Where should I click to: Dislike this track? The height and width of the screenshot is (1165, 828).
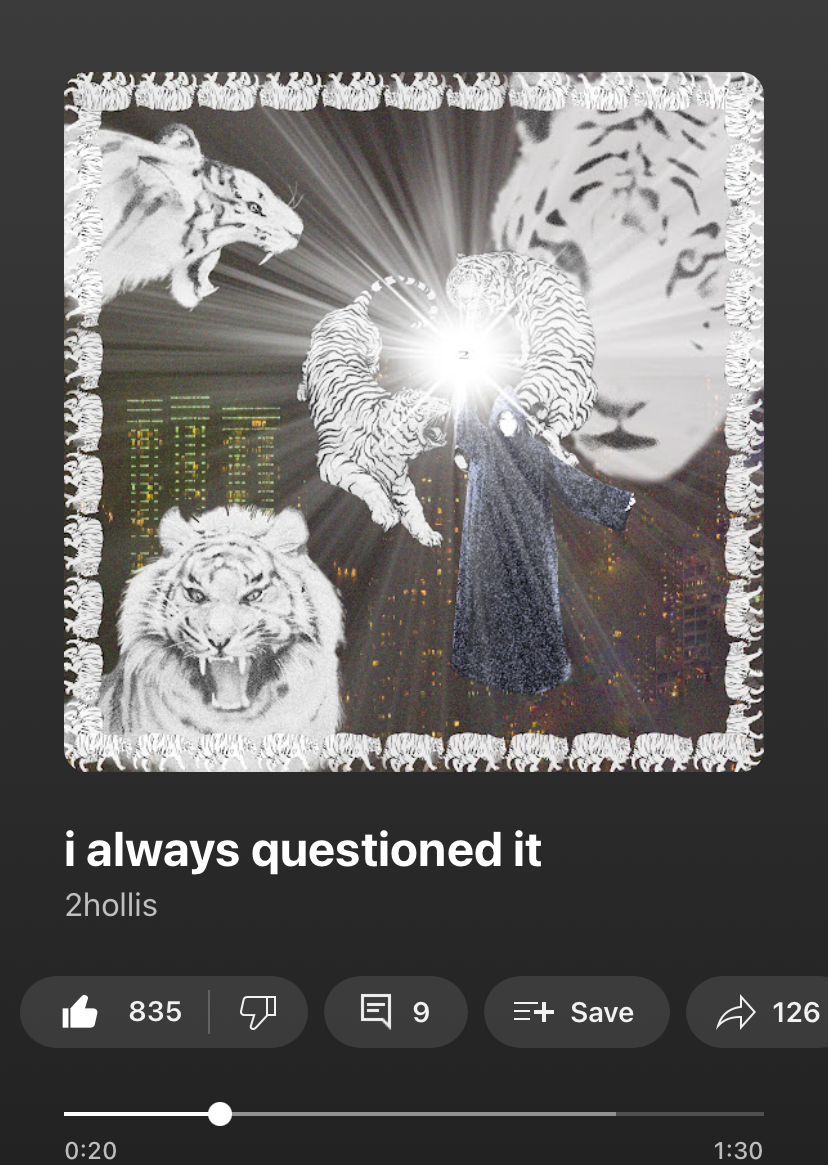click(x=258, y=1012)
